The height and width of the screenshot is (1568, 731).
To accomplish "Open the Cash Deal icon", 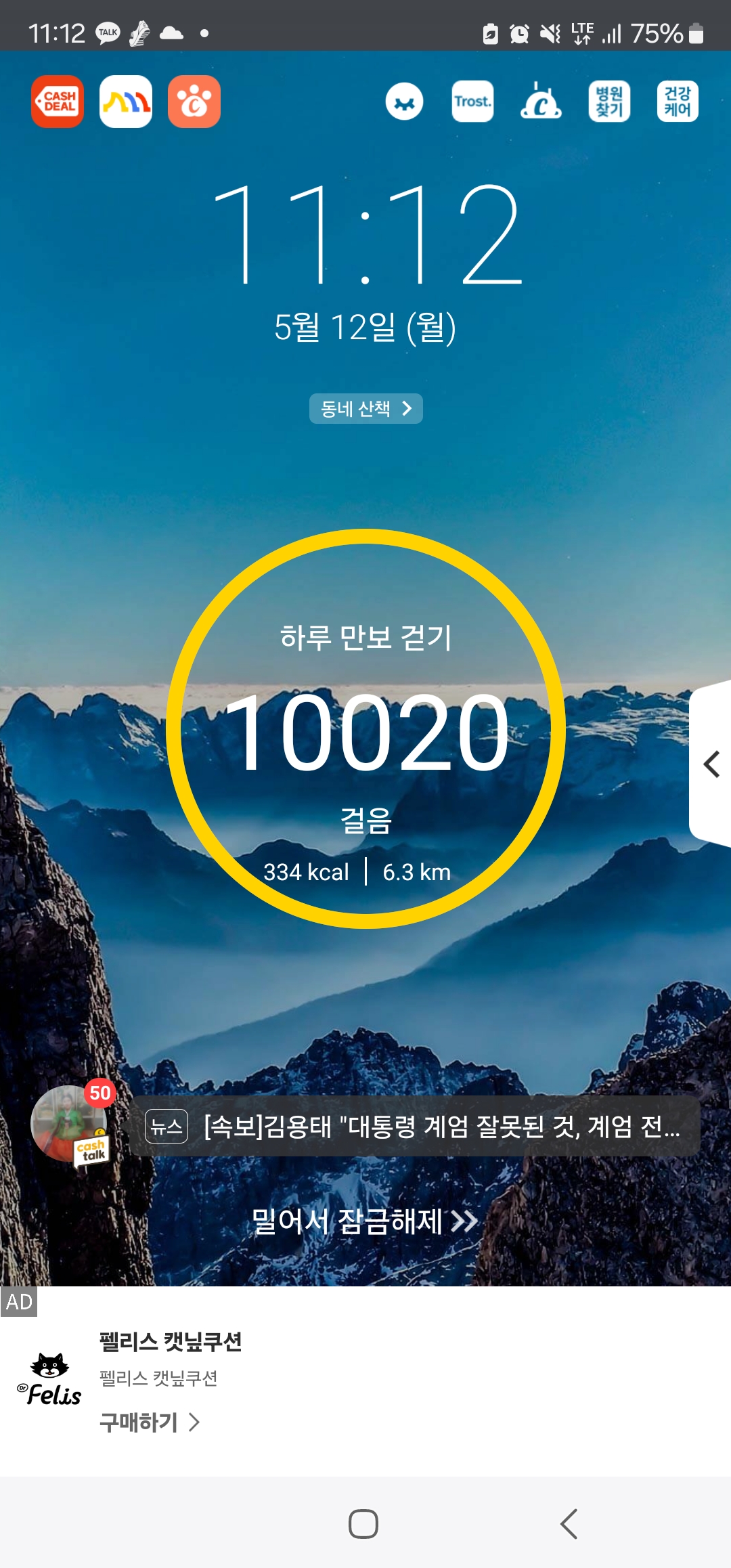I will [58, 102].
